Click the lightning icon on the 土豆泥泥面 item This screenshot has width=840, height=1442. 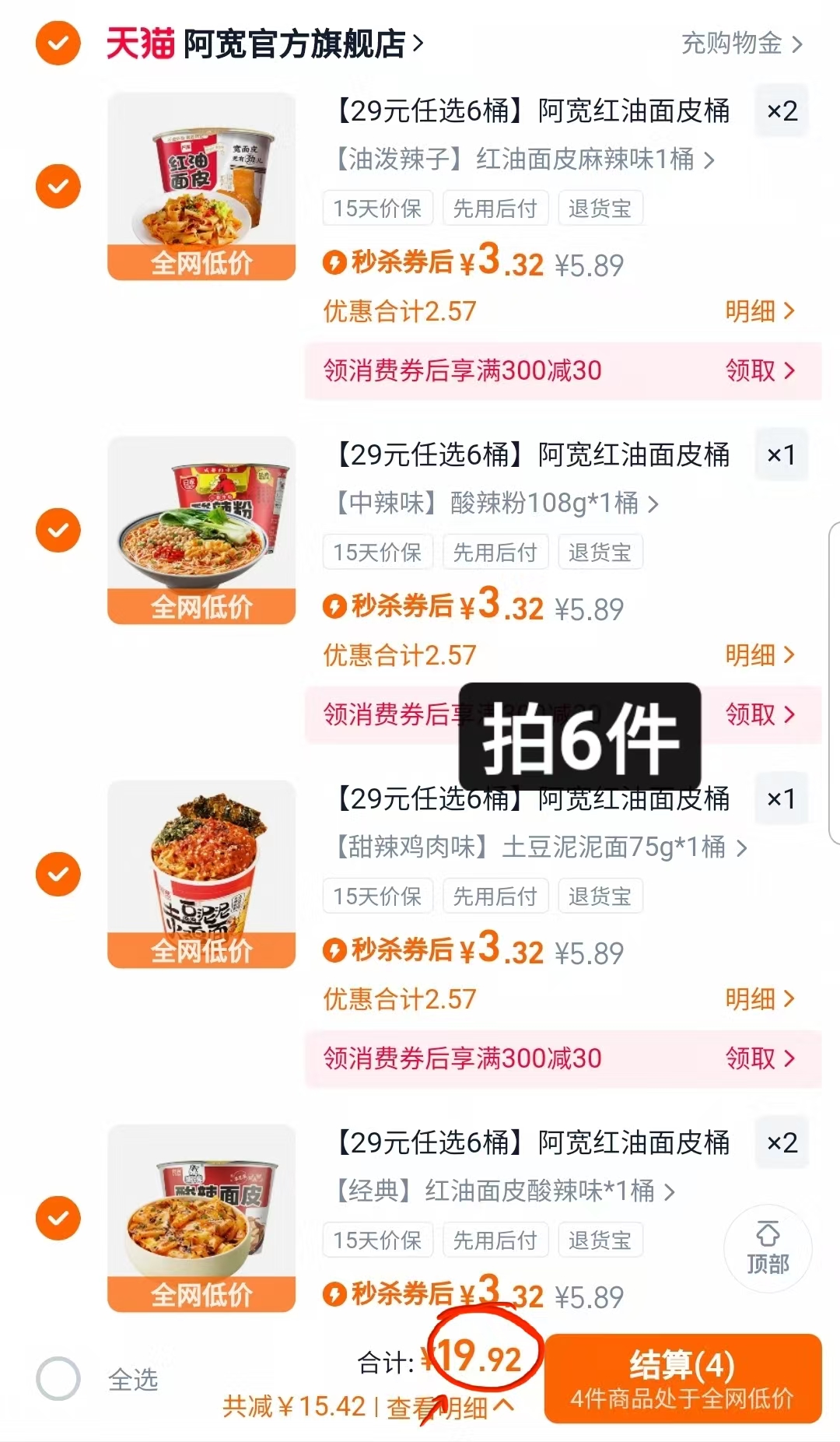point(334,951)
